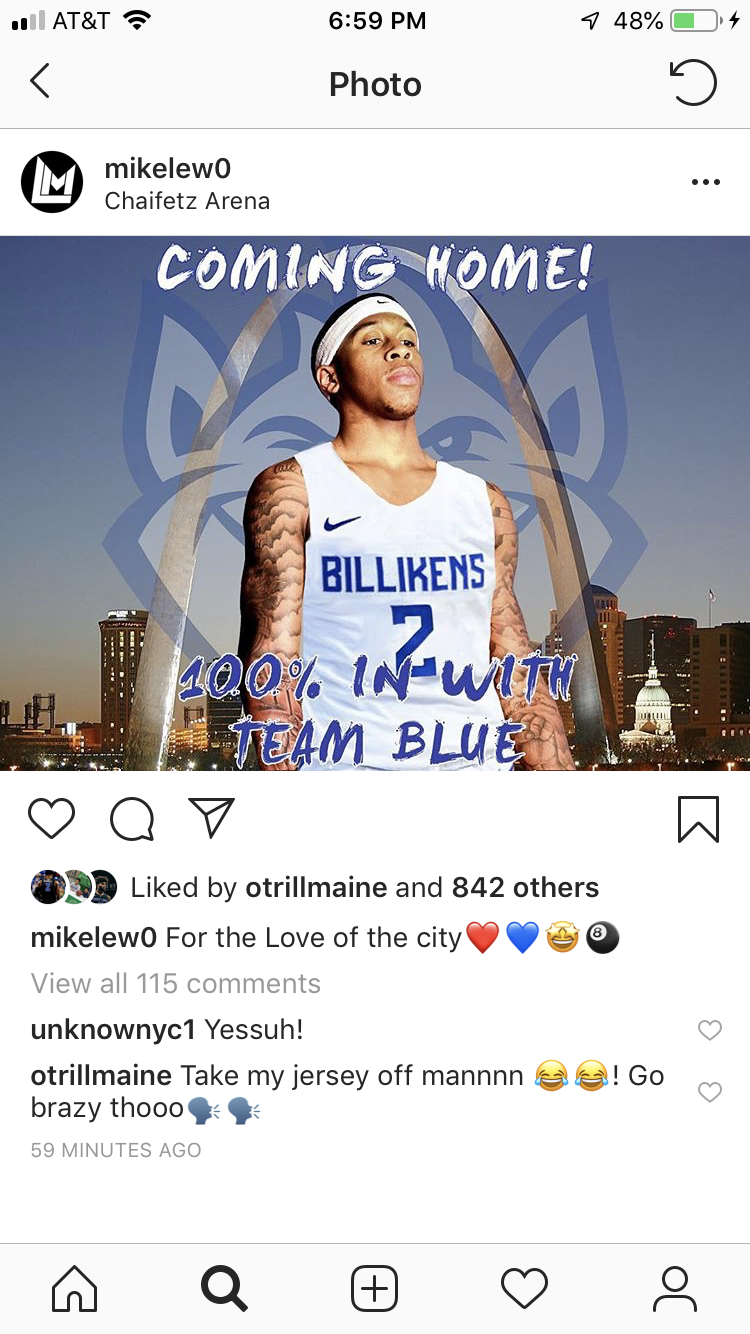The image size is (750, 1334).
Task: Refresh the photo with the reload icon
Action: pos(692,83)
